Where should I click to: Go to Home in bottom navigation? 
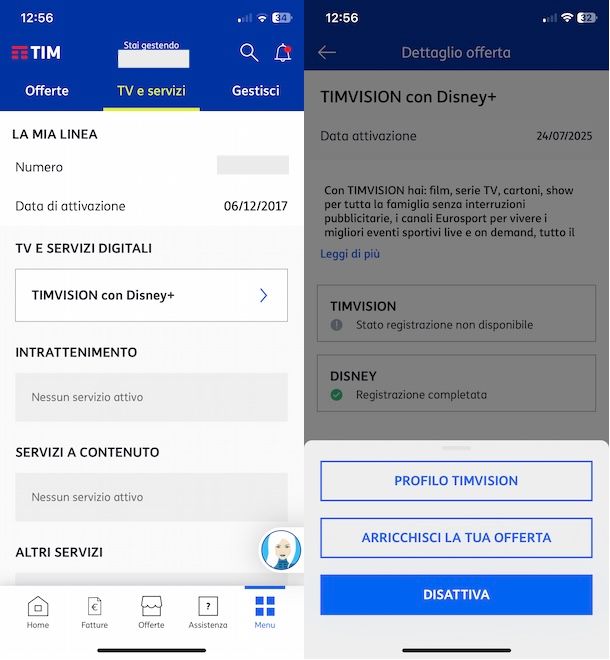38,612
